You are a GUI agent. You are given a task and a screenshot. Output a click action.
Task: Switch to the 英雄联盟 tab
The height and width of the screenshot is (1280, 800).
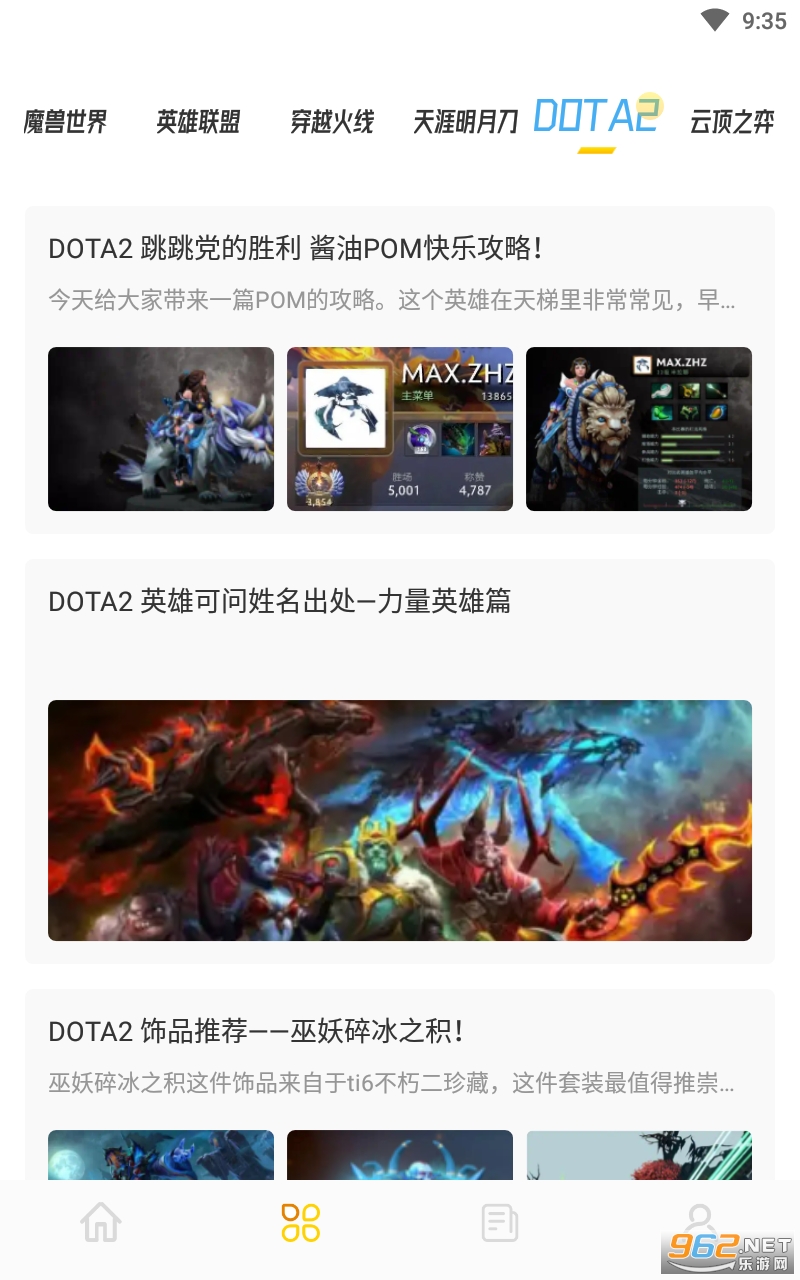click(x=198, y=122)
